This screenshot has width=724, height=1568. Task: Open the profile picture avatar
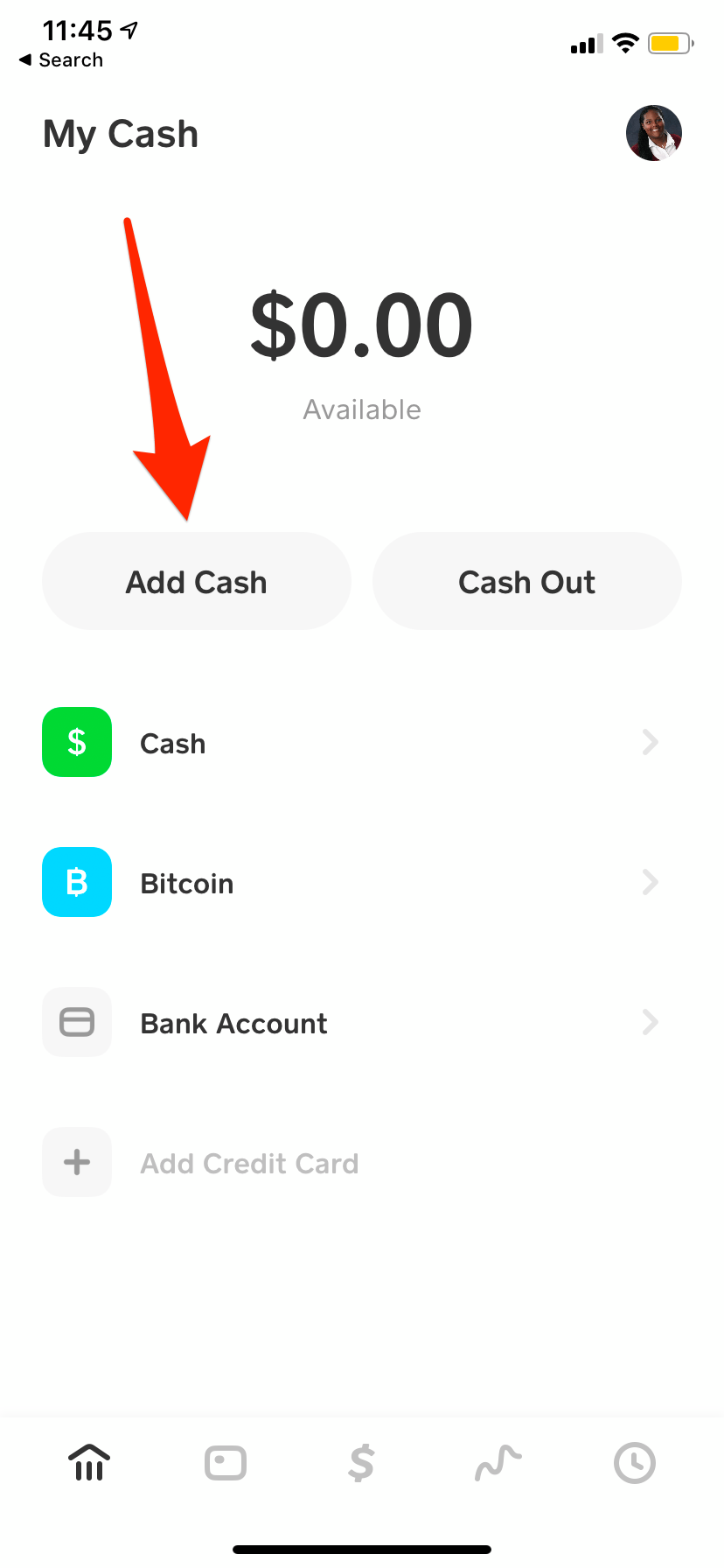654,133
